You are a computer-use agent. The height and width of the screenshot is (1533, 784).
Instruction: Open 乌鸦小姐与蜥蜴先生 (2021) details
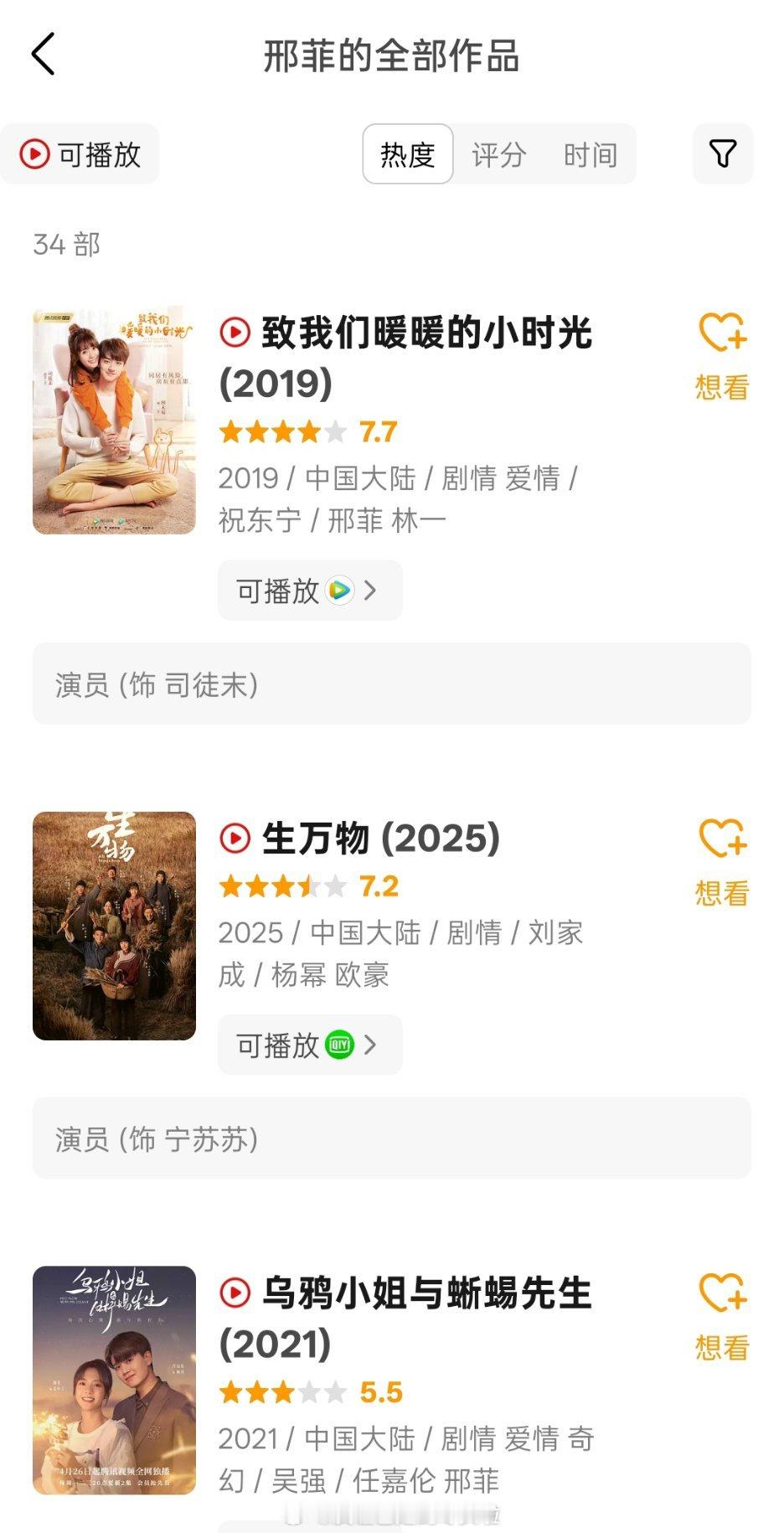[x=405, y=1318]
